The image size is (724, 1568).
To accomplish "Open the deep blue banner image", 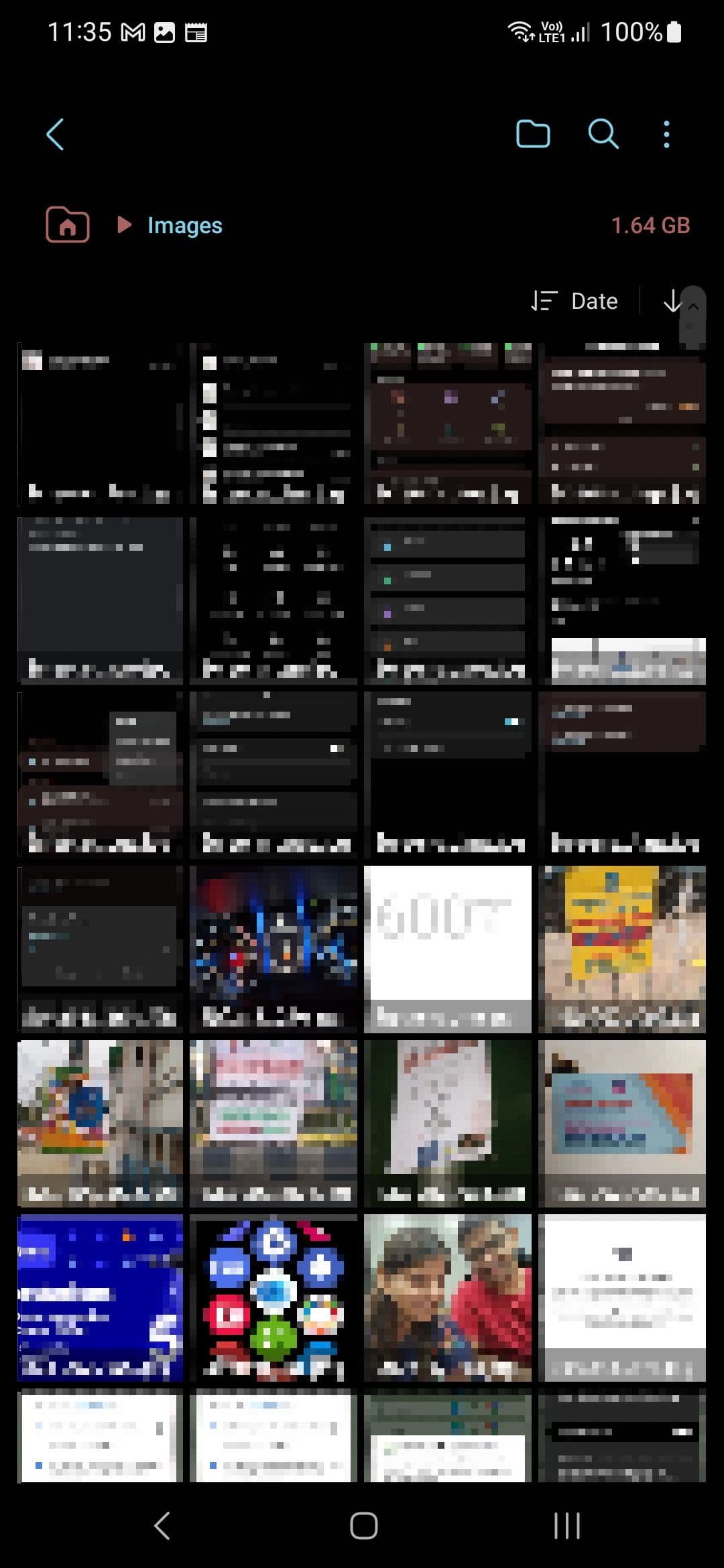I will click(100, 1297).
